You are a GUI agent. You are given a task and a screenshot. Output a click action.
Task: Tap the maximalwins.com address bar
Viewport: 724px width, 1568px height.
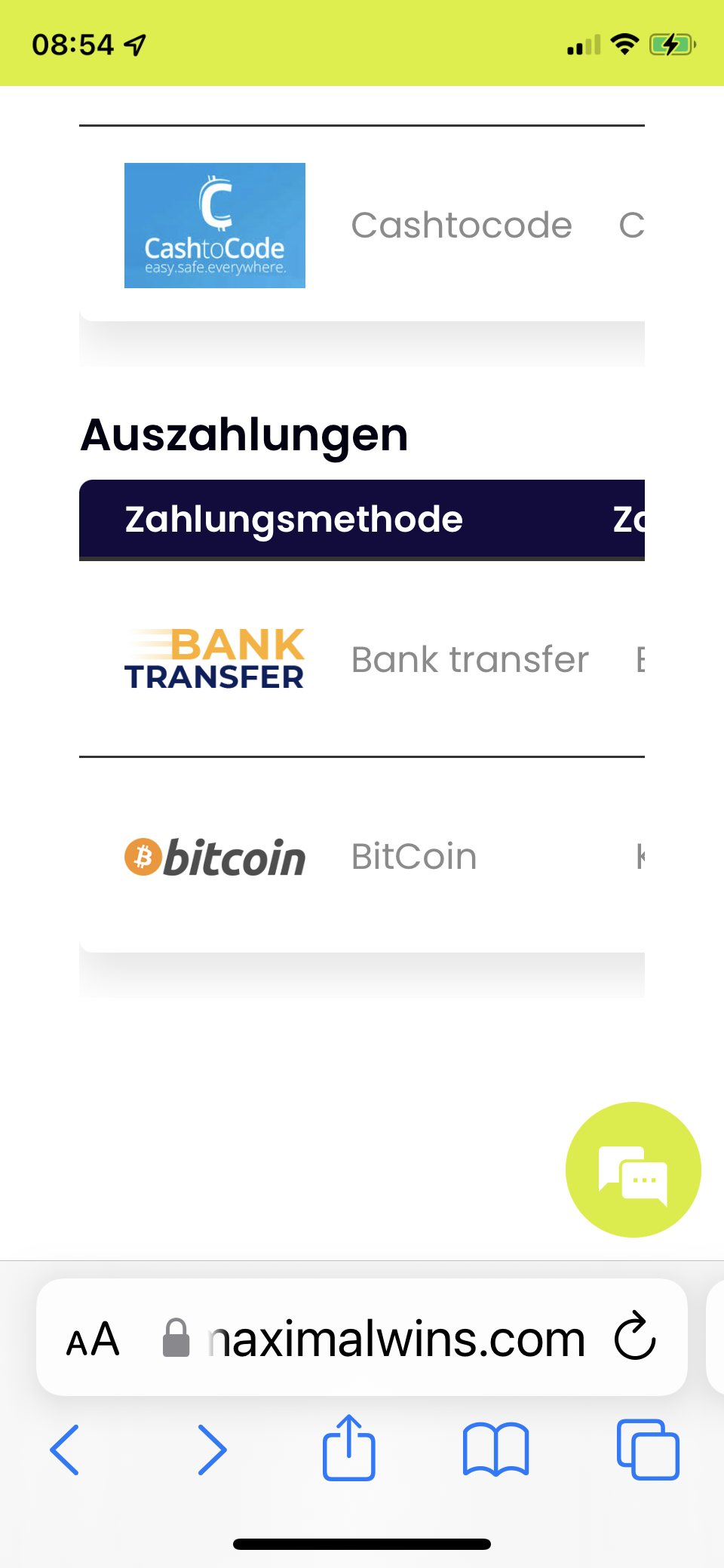point(396,1339)
